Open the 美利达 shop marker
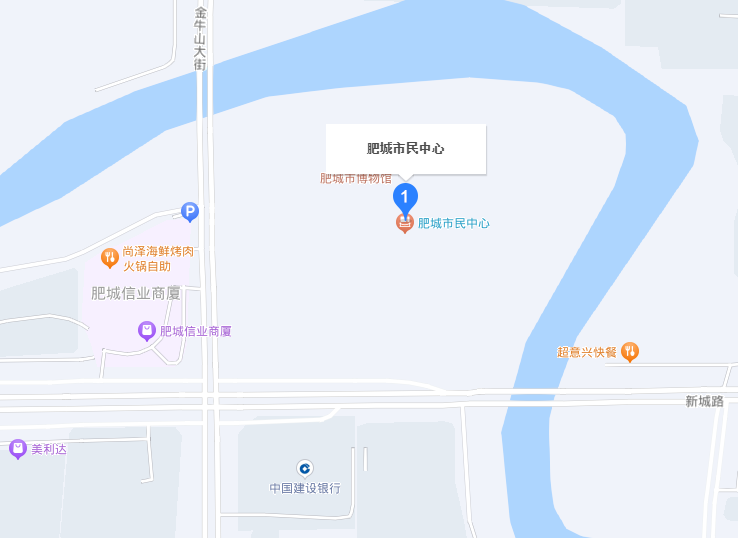This screenshot has height=538, width=738. point(17,449)
